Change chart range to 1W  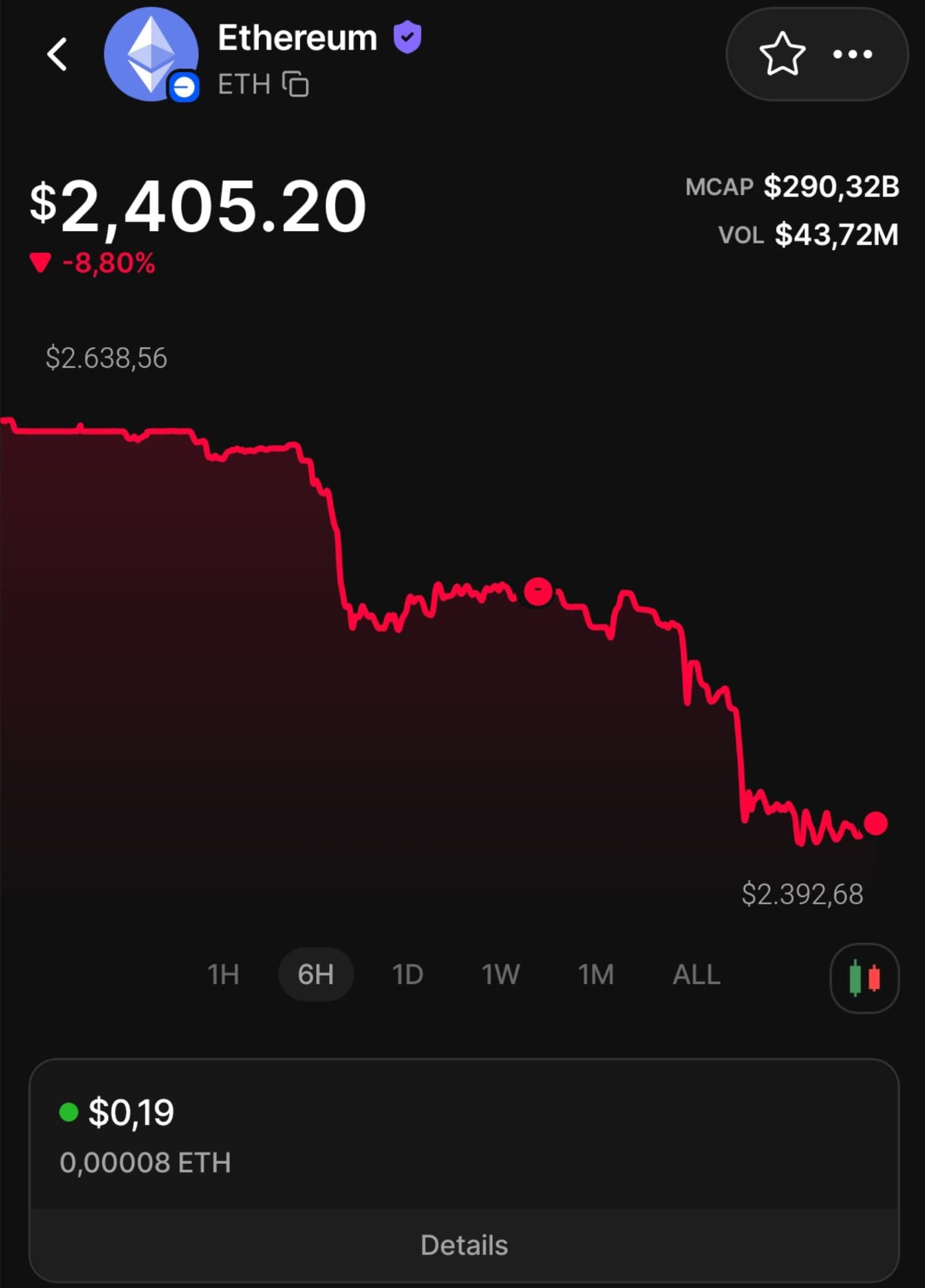(501, 974)
